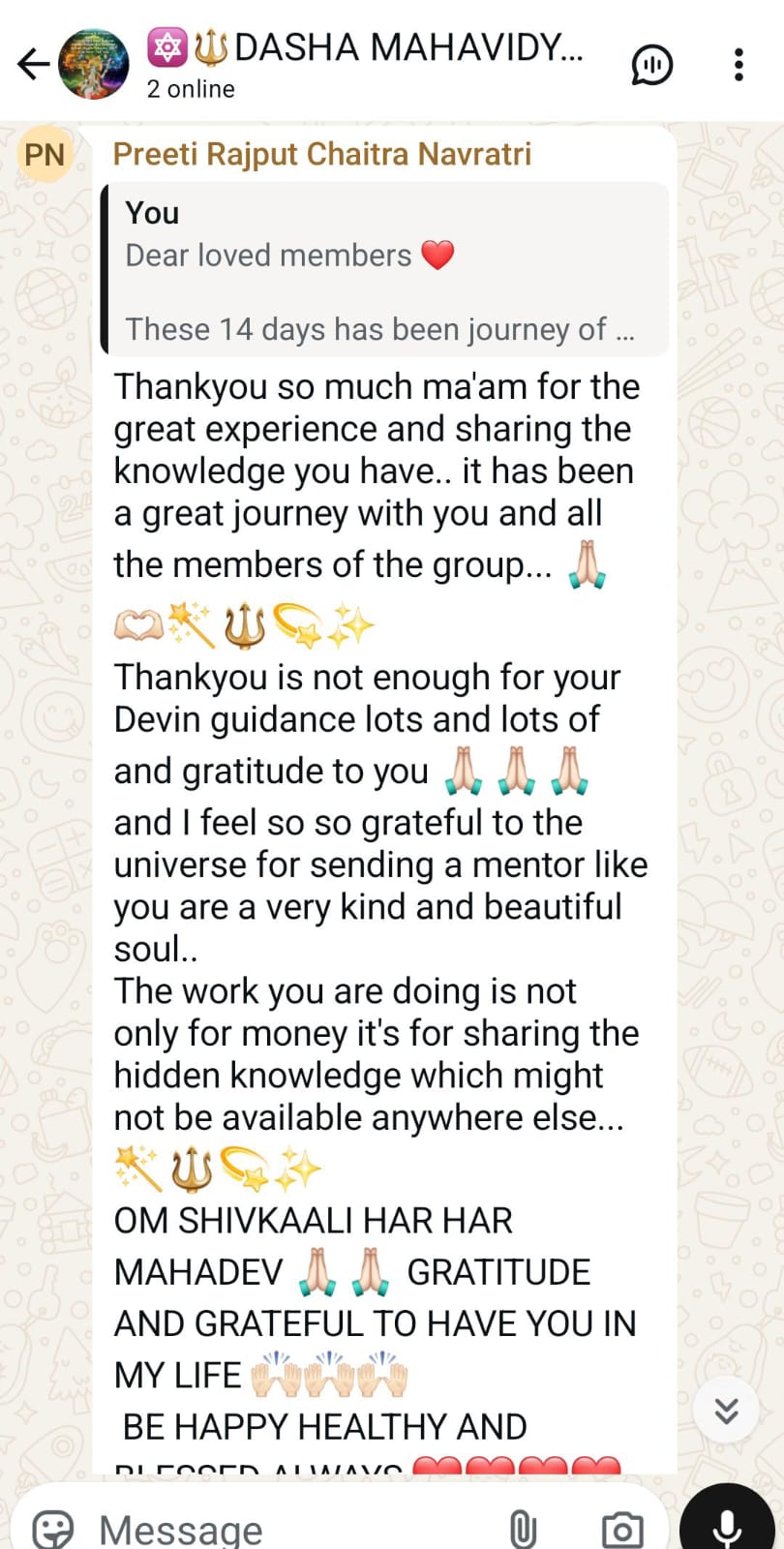Open the quoted 'Dear loved members' message

click(x=384, y=270)
